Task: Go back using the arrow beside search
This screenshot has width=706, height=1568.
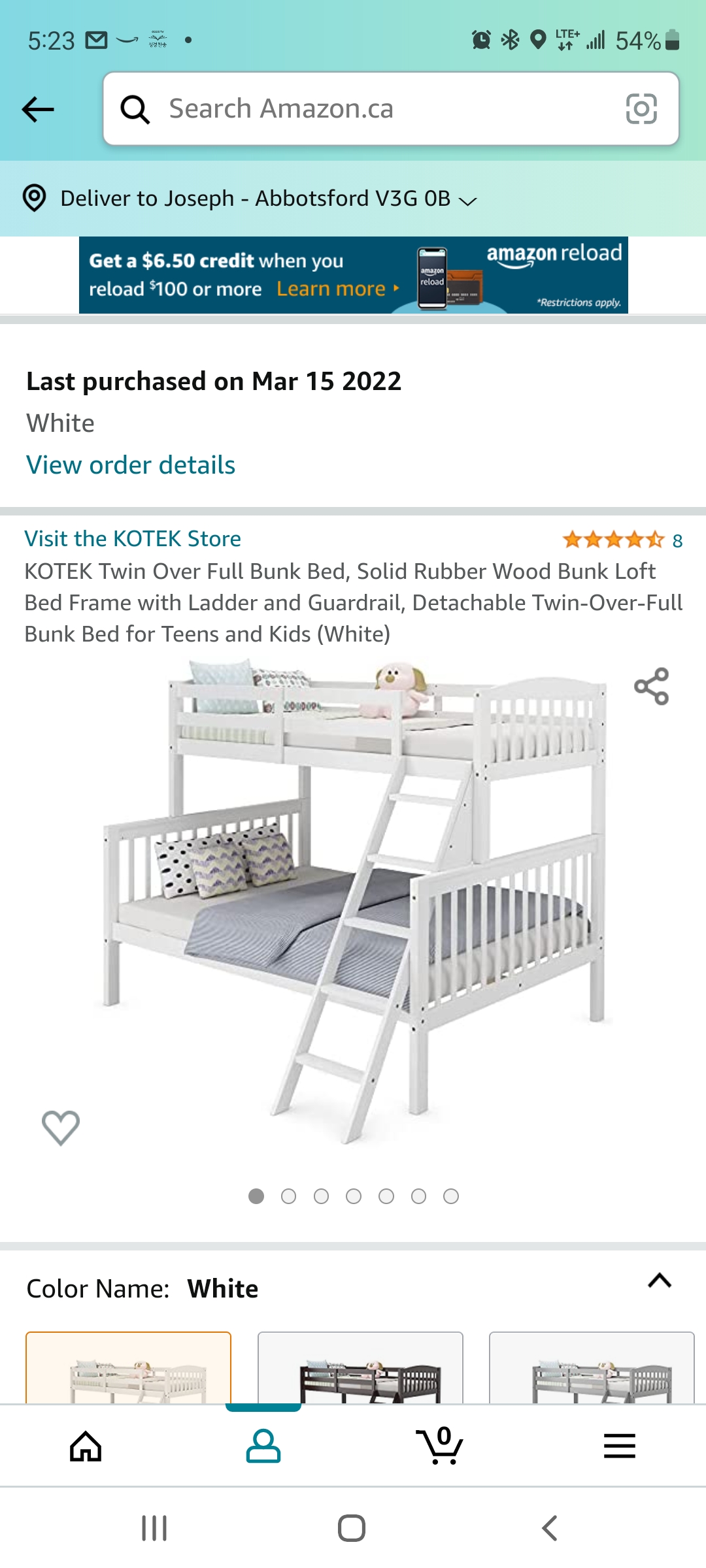Action: click(38, 109)
